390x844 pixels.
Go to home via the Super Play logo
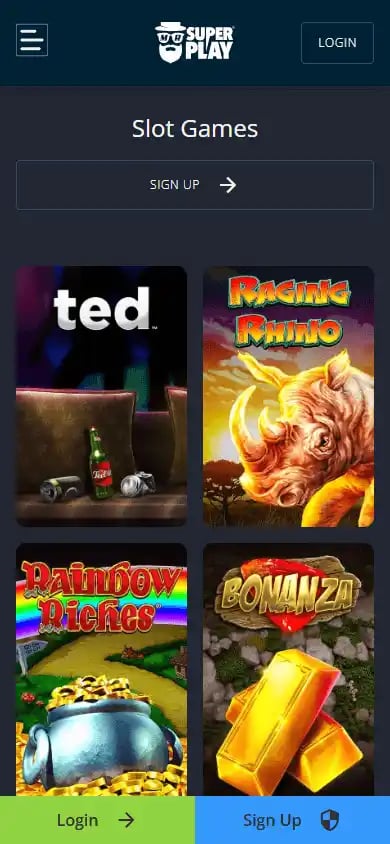195,43
